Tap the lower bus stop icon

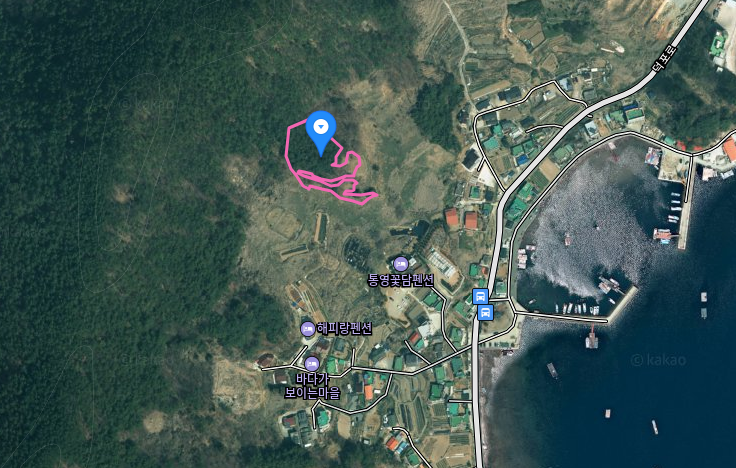485,312
